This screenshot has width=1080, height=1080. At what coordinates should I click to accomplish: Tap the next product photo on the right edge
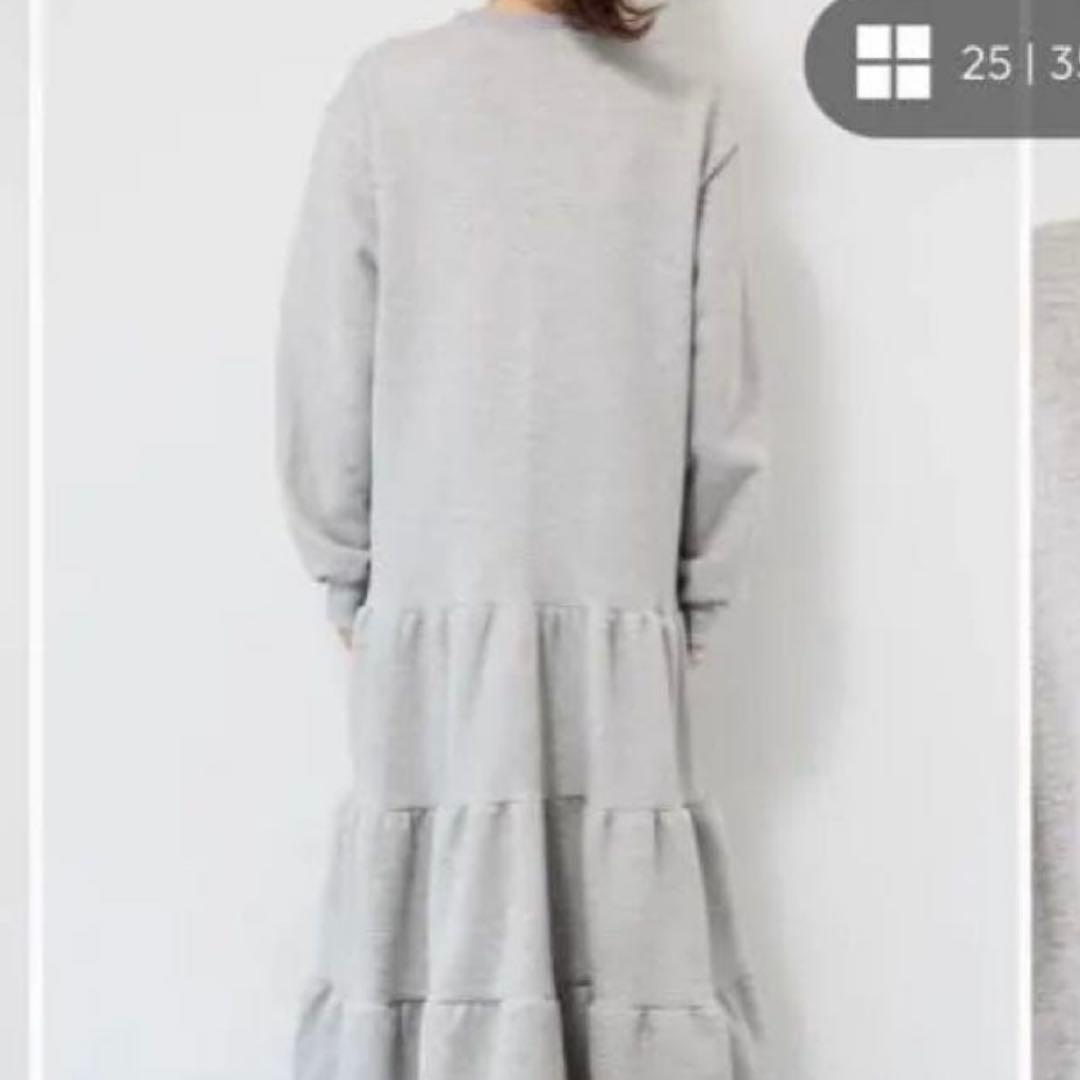tap(1056, 640)
